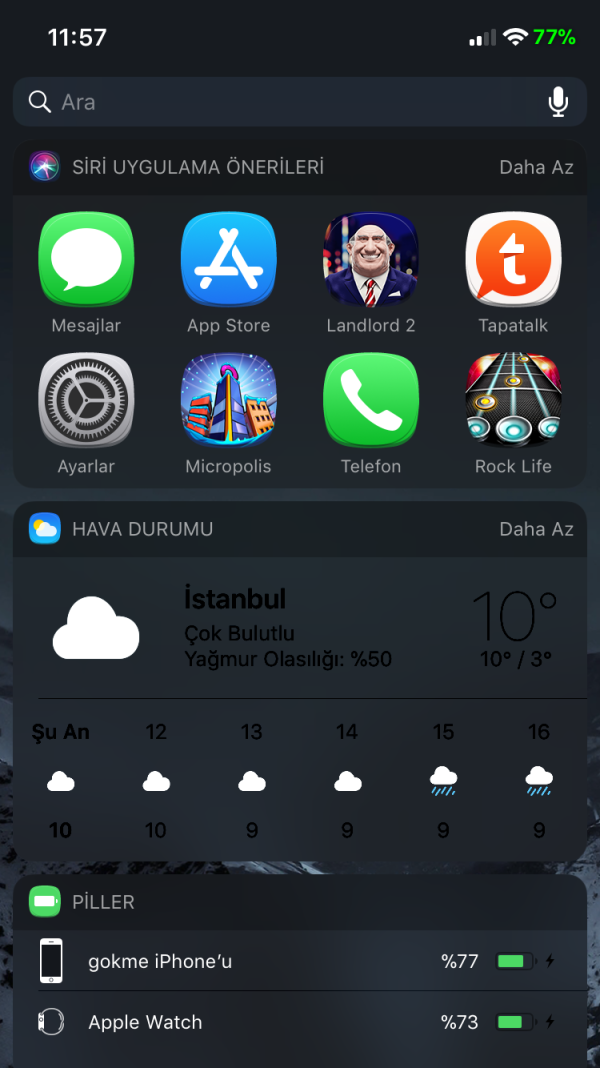Open the Landlord 2 game

pos(371,260)
